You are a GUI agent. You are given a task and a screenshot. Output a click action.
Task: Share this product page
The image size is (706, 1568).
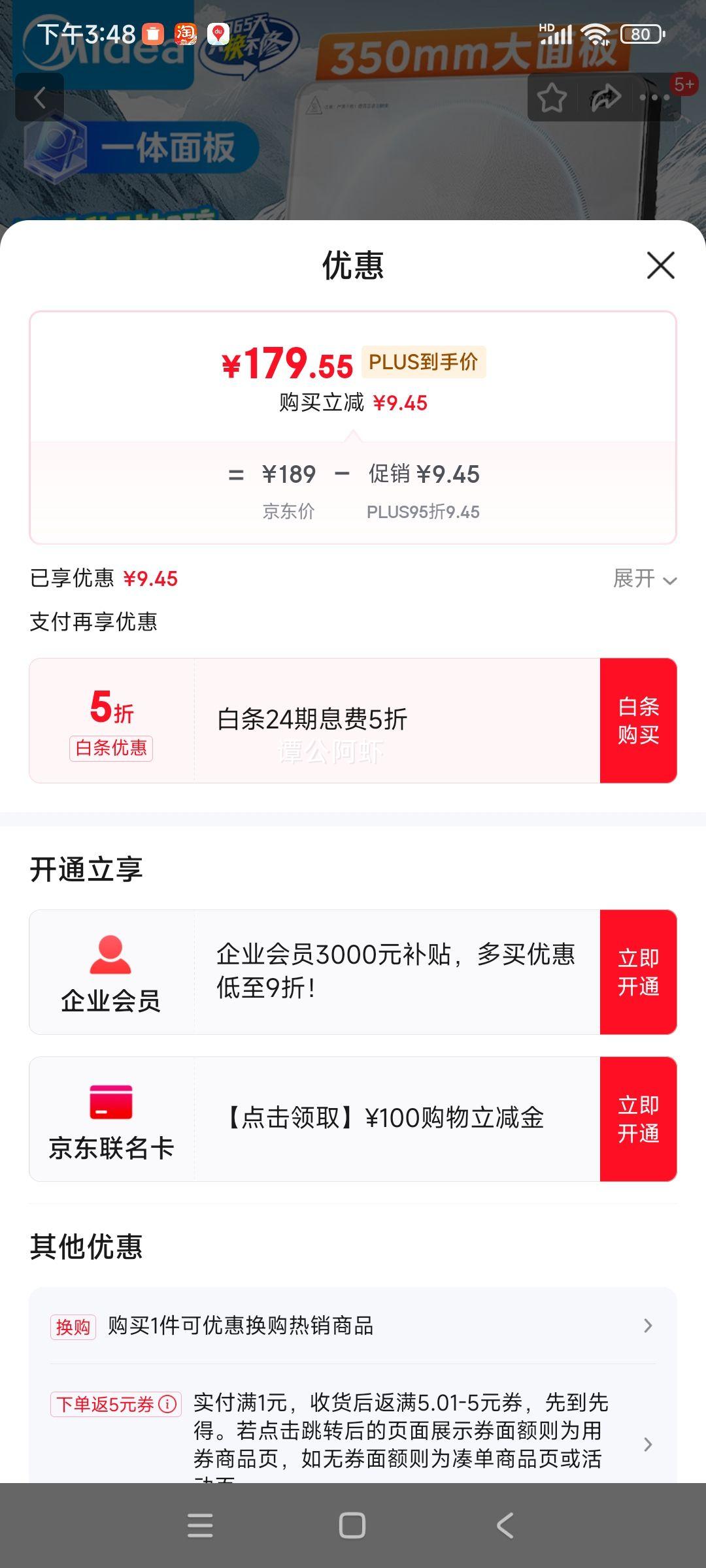605,98
